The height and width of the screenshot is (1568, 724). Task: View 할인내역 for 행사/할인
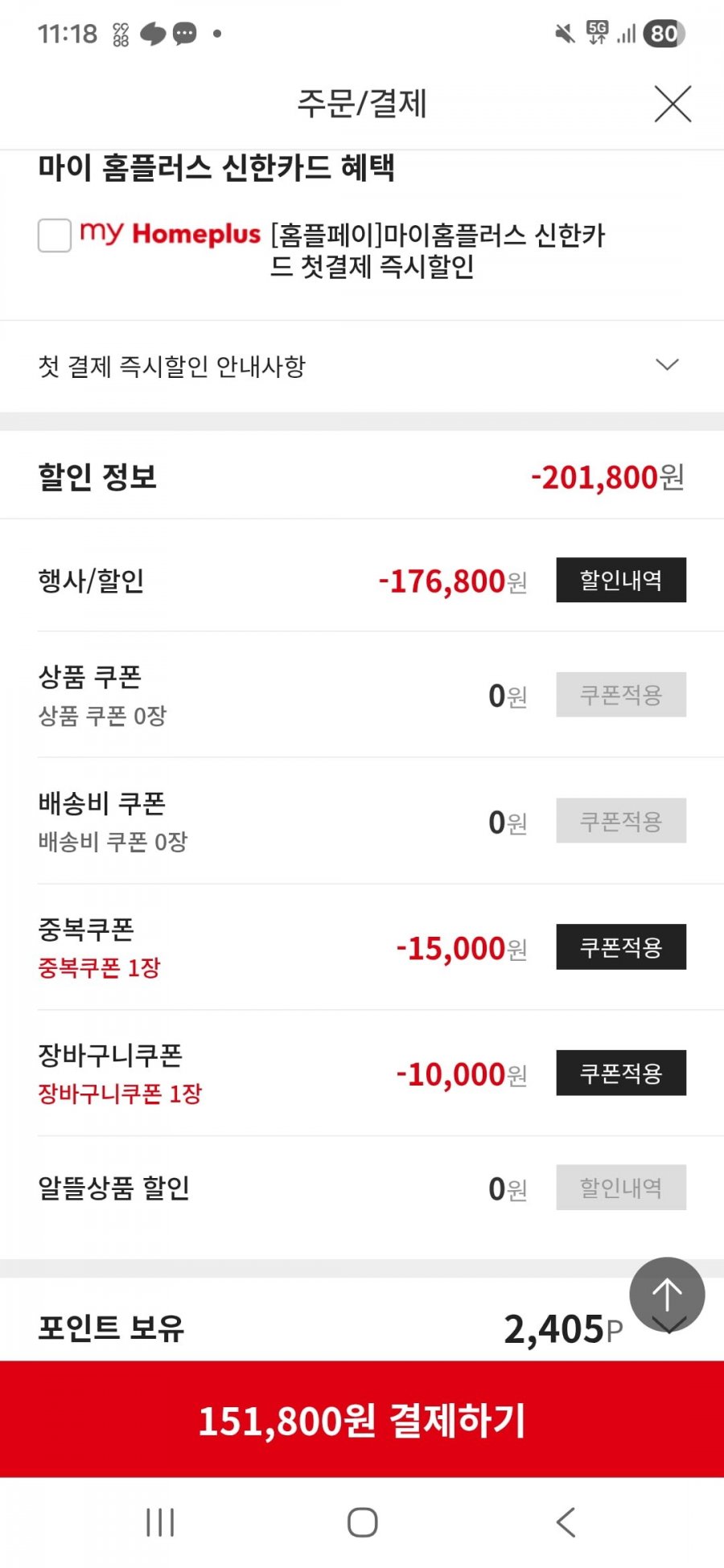pyautogui.click(x=620, y=580)
